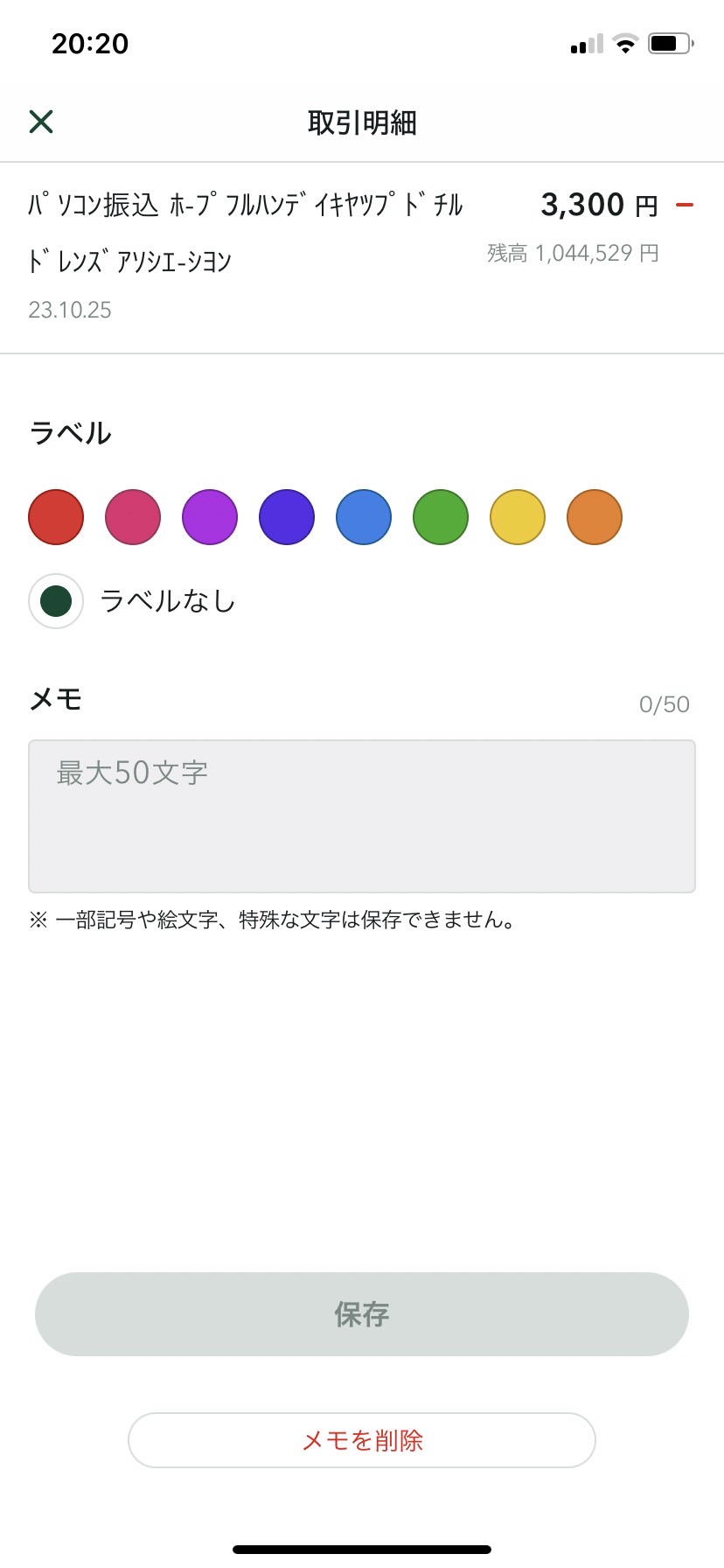Select the yellow label color
Screen dimensions: 724x1568
(x=518, y=517)
